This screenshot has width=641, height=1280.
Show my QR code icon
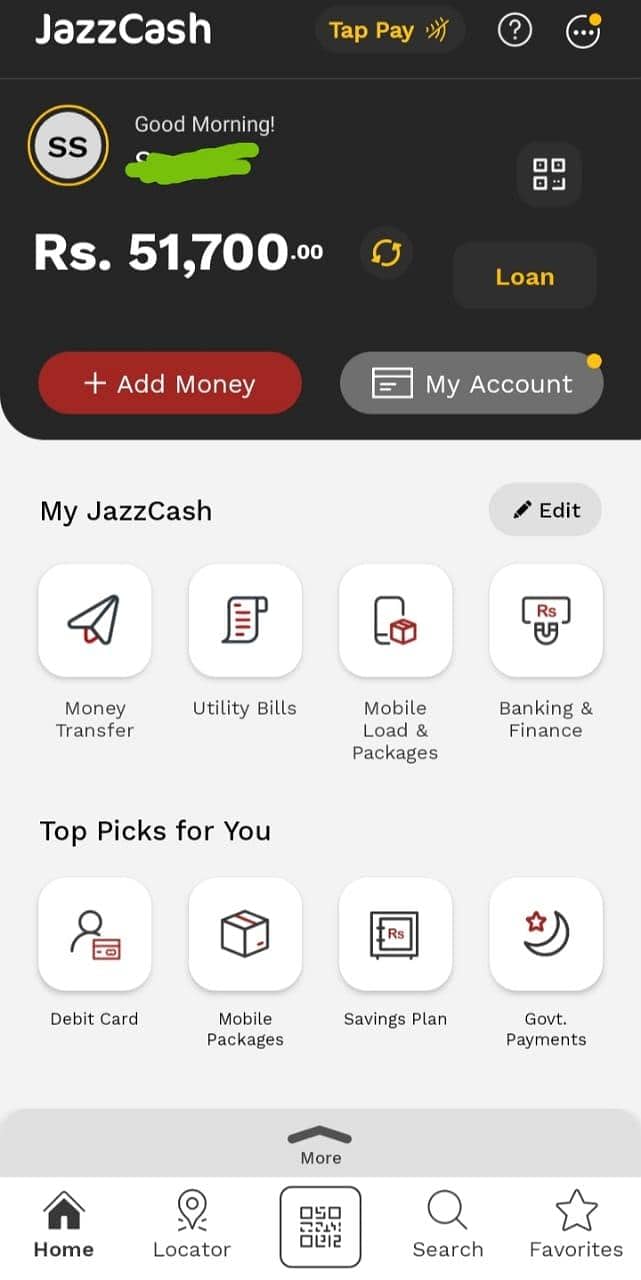coord(549,174)
